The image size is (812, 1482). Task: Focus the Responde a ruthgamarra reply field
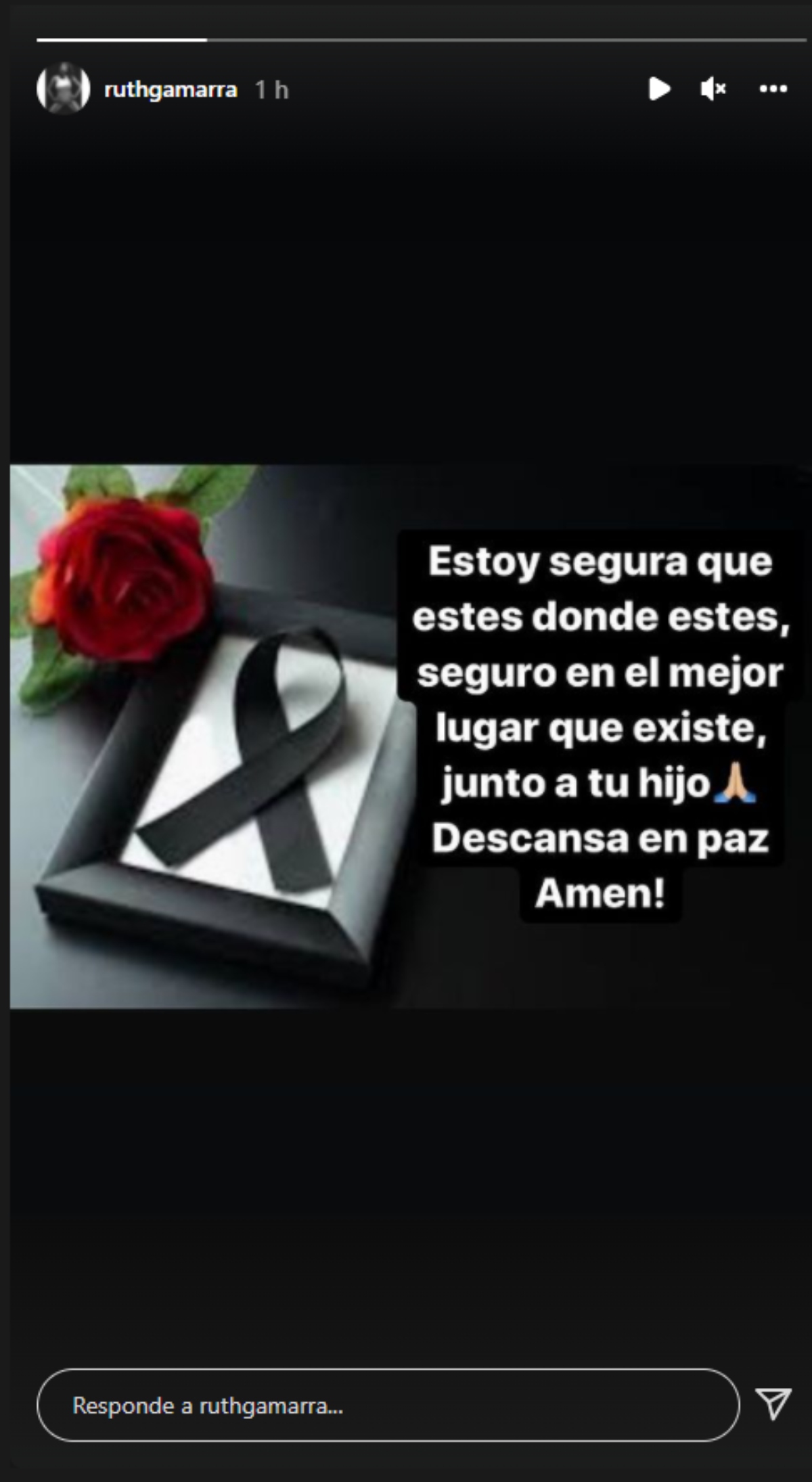tap(387, 1406)
